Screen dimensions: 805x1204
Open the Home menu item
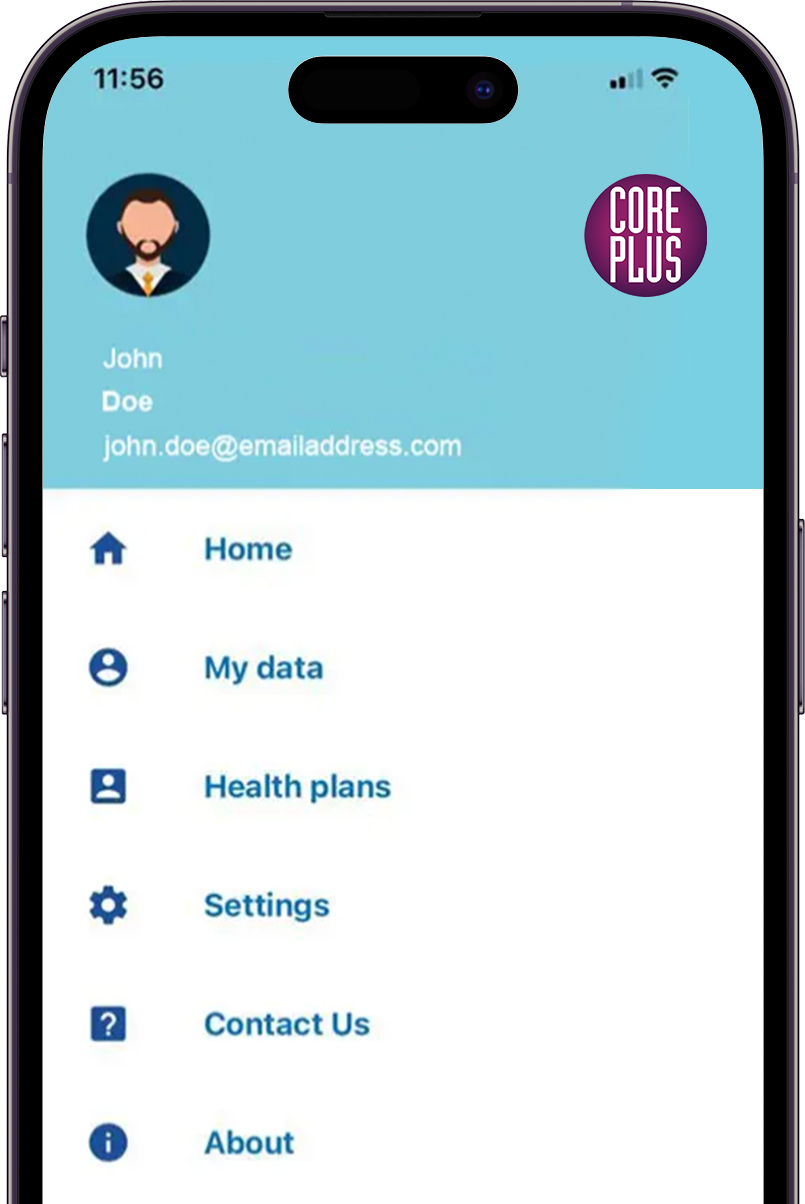click(247, 549)
